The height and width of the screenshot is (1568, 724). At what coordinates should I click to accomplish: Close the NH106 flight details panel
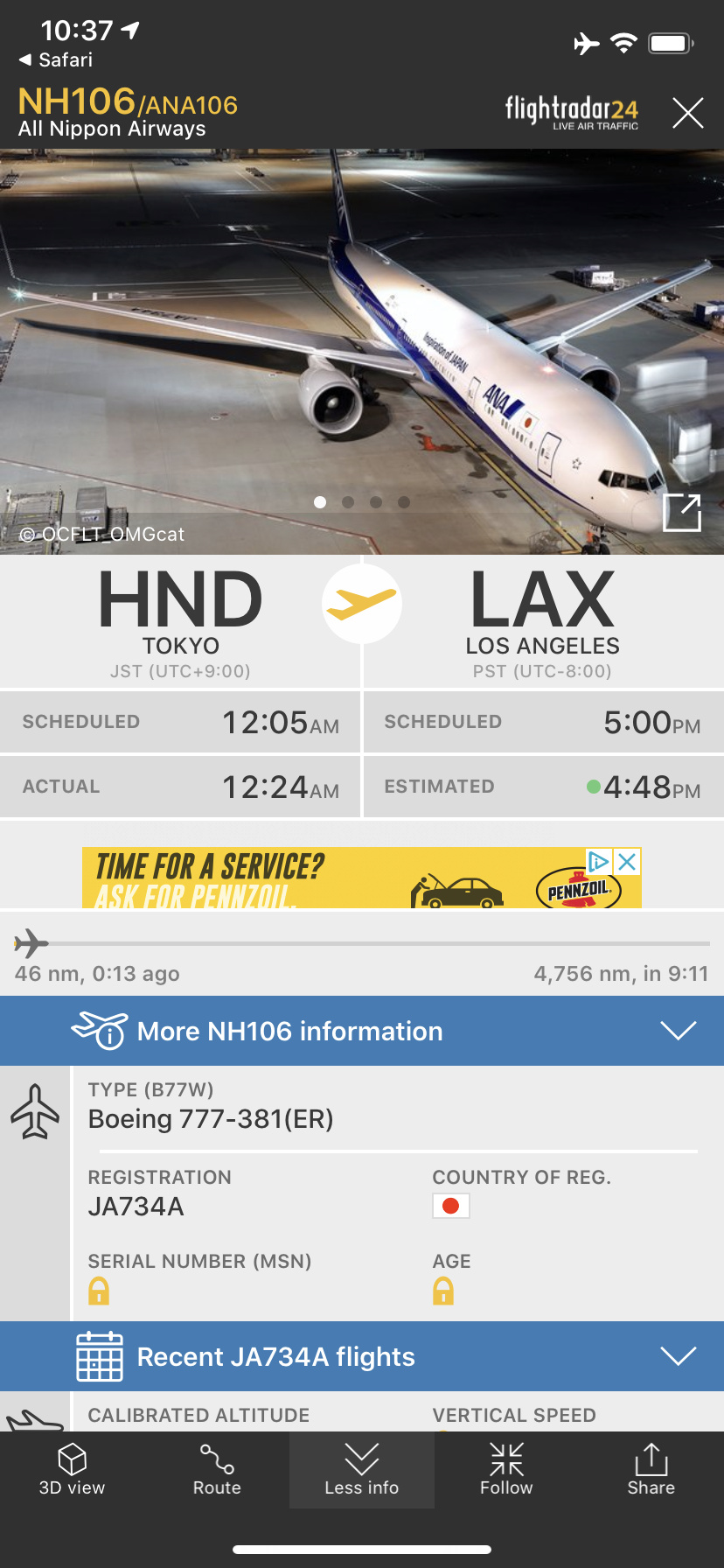coord(688,113)
